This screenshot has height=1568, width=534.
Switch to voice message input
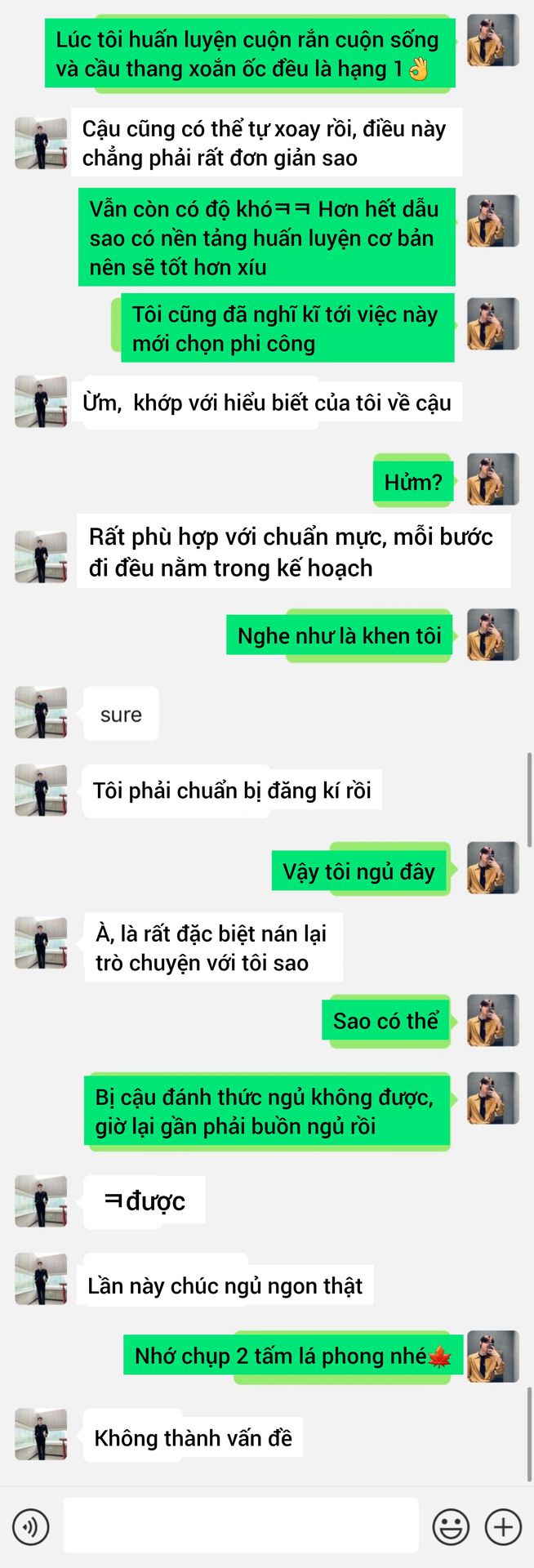click(31, 1526)
